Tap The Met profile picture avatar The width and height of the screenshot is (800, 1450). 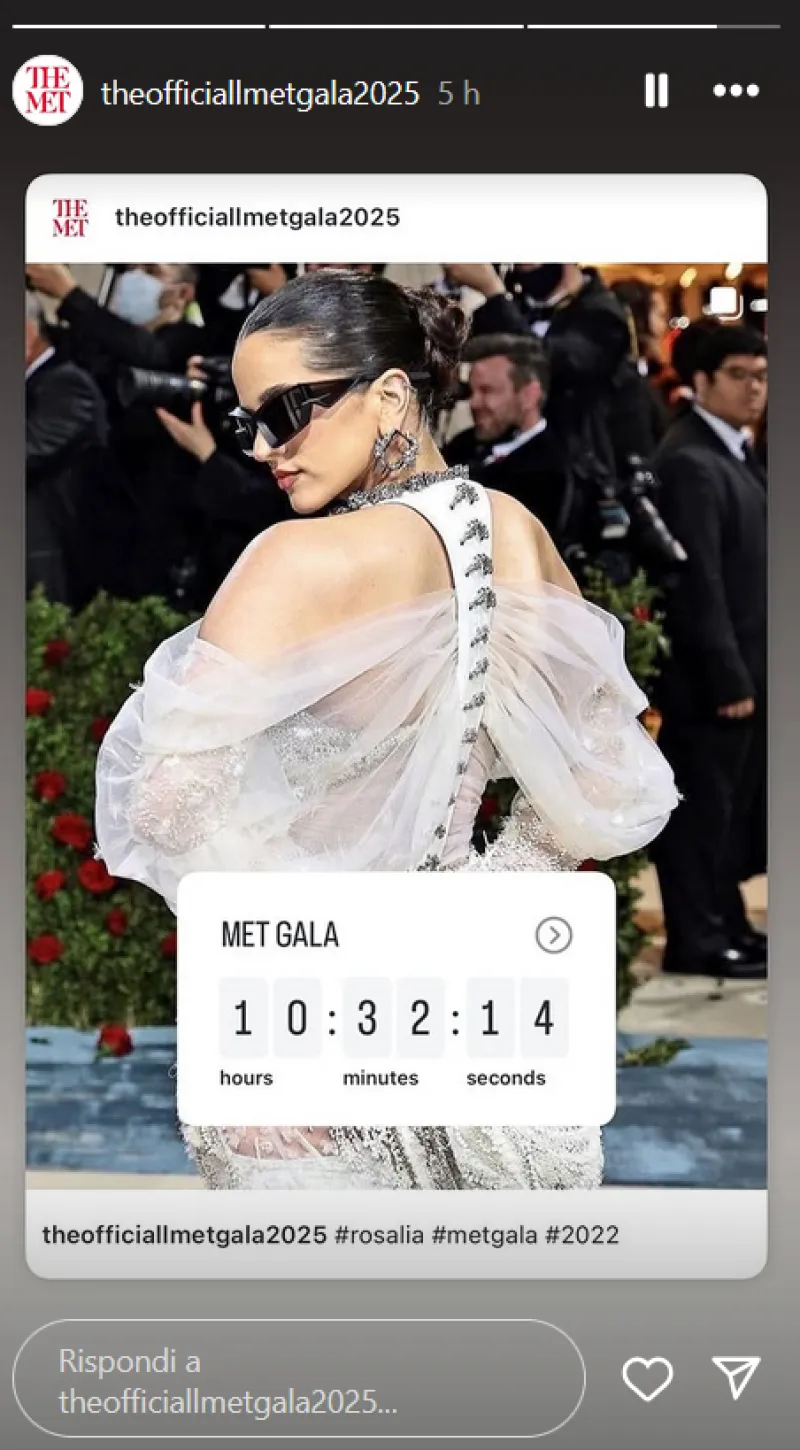(47, 91)
